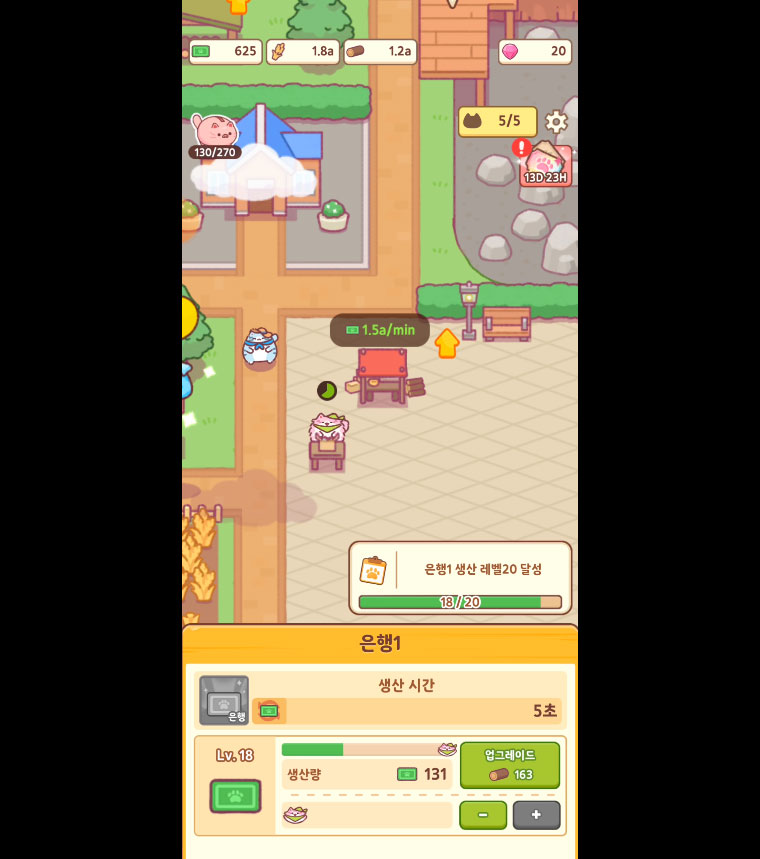Tap the yellow upgrade arrow near the stall
The width and height of the screenshot is (760, 859).
447,343
